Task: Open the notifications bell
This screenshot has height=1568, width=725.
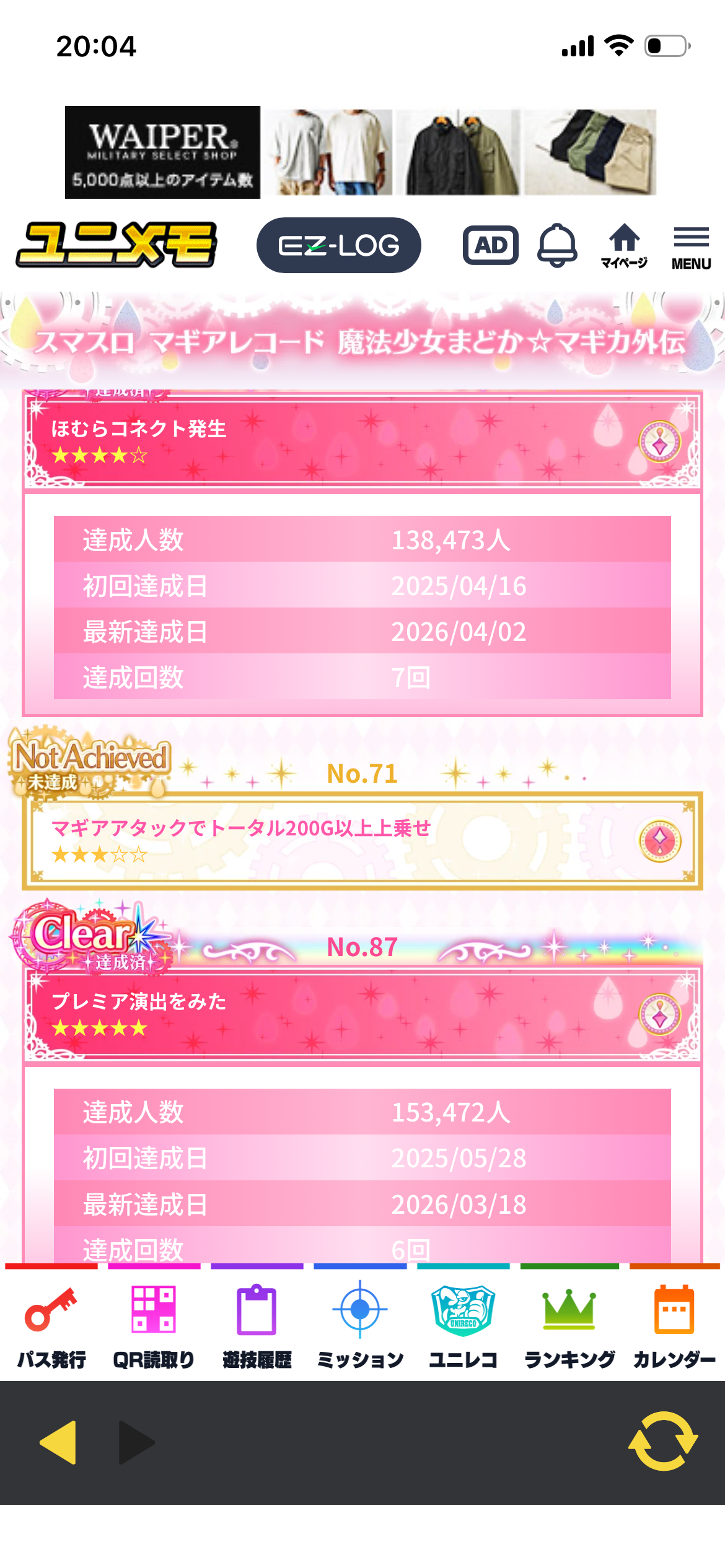Action: point(557,246)
